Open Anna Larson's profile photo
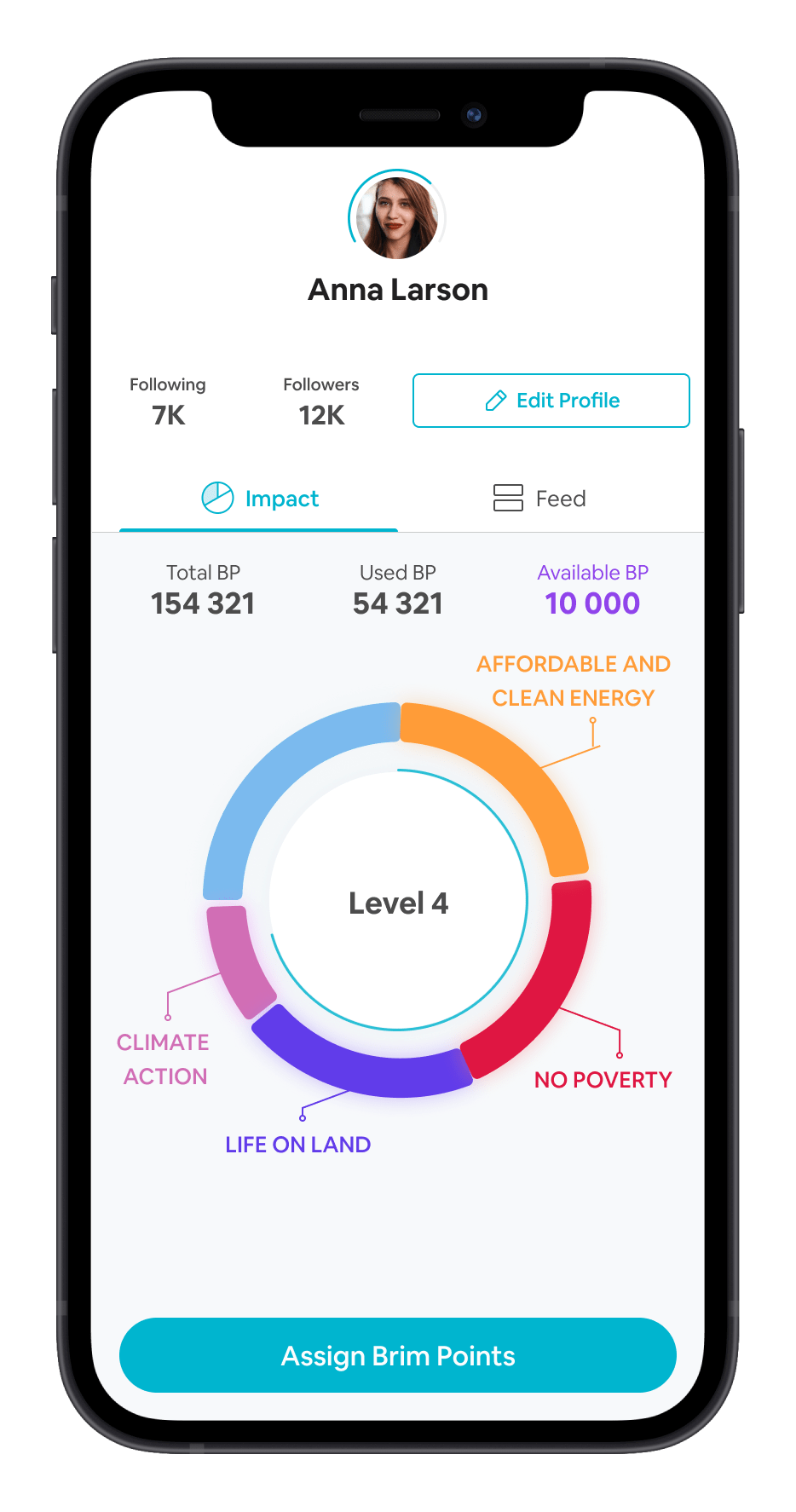This screenshot has height=1512, width=796. coord(397,218)
